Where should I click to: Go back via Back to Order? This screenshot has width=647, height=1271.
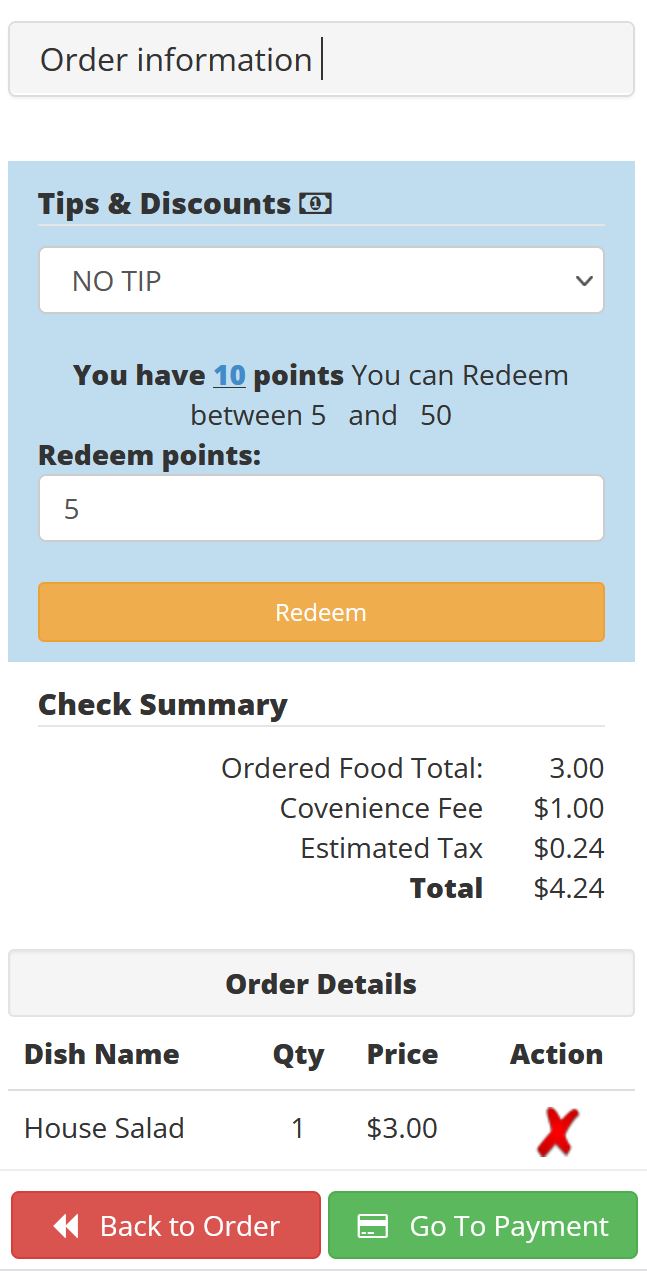pos(166,1225)
